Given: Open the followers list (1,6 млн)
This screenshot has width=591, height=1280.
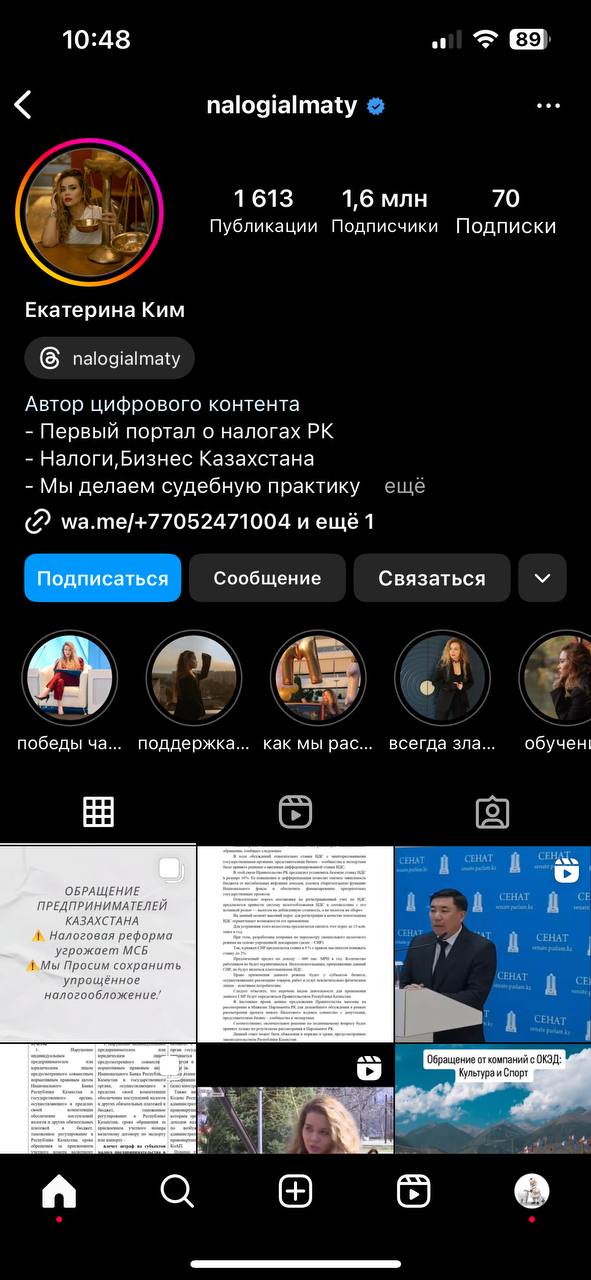Looking at the screenshot, I should coord(385,211).
